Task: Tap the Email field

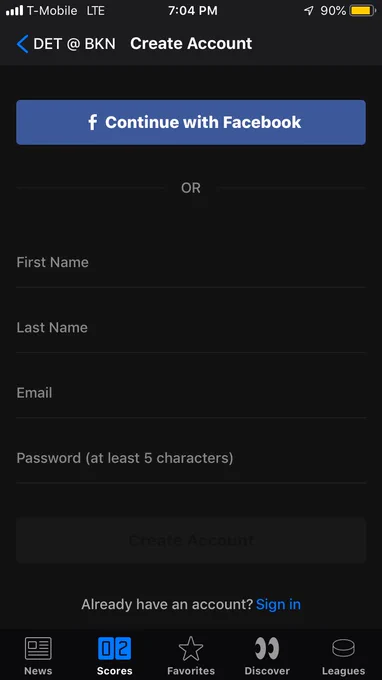Action: tap(191, 393)
